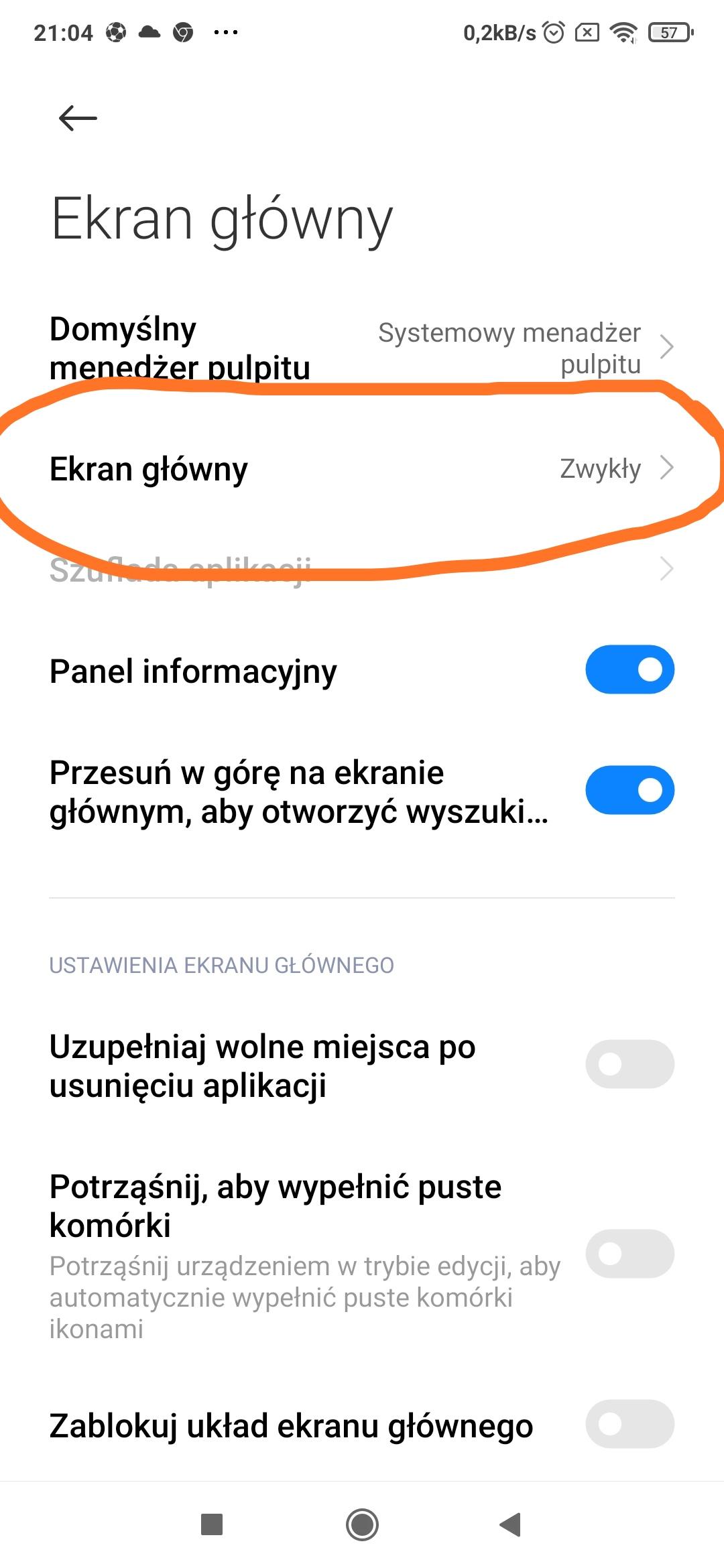Turn off Panel informacyjny switch
The height and width of the screenshot is (1568, 724).
(629, 669)
